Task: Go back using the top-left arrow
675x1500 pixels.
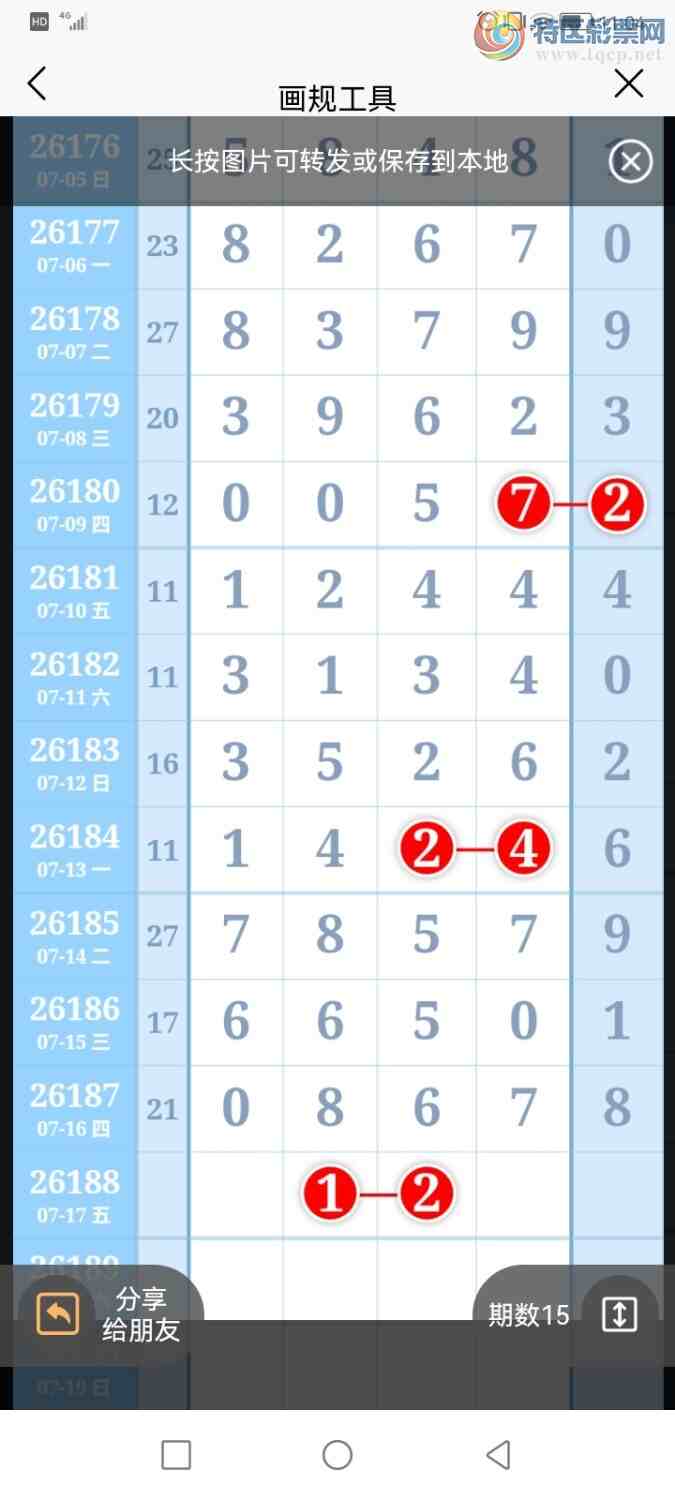Action: coord(37,84)
